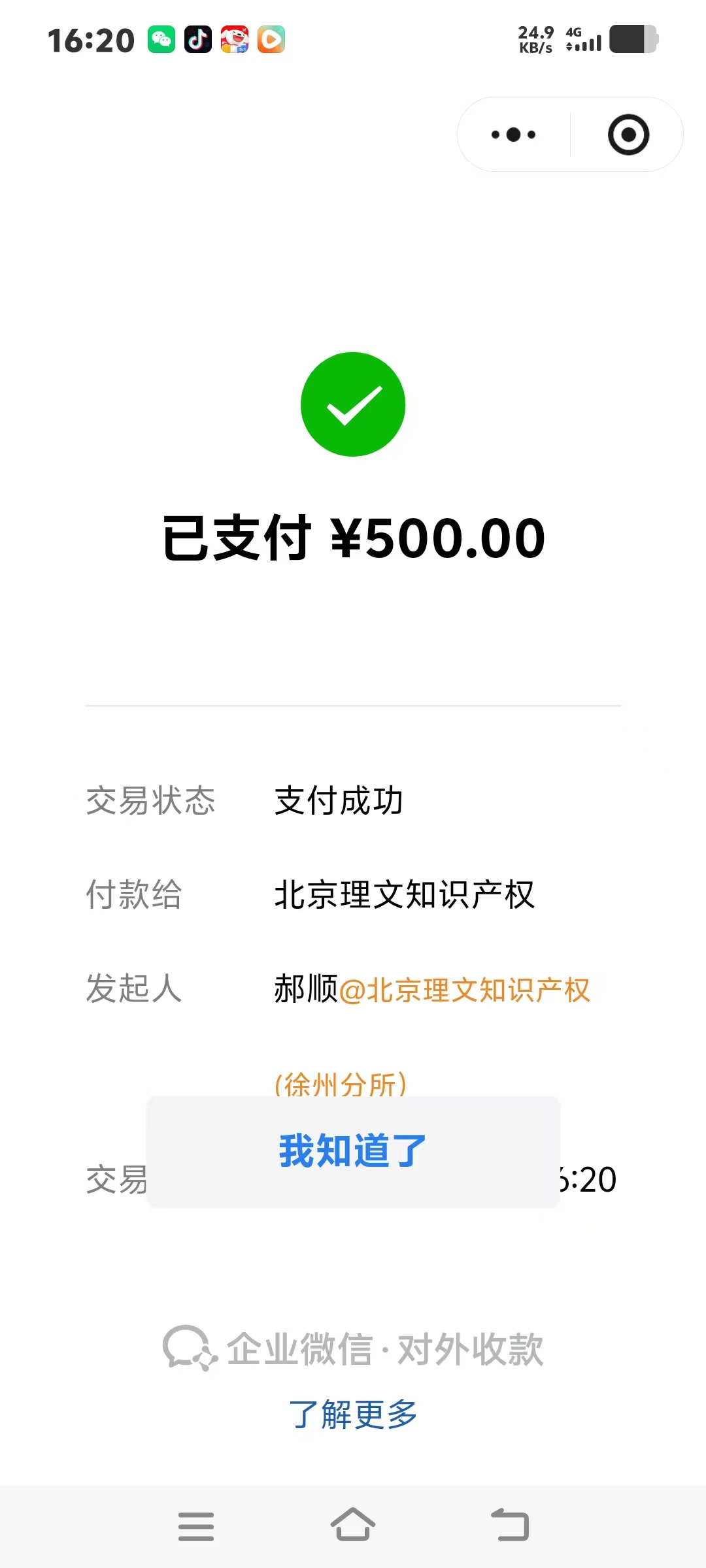Tap the 我知道了 button
This screenshot has height=1568, width=706.
pos(353,1151)
